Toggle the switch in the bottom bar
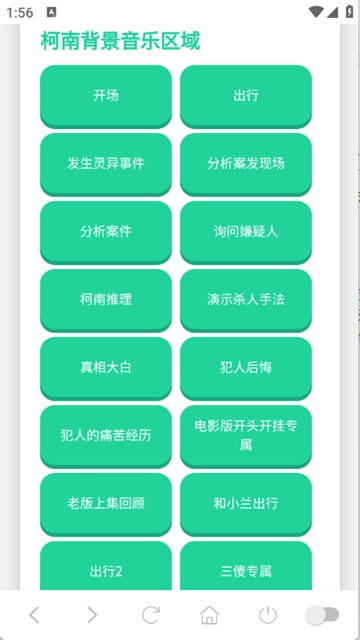The width and height of the screenshot is (360, 640). pos(322,615)
